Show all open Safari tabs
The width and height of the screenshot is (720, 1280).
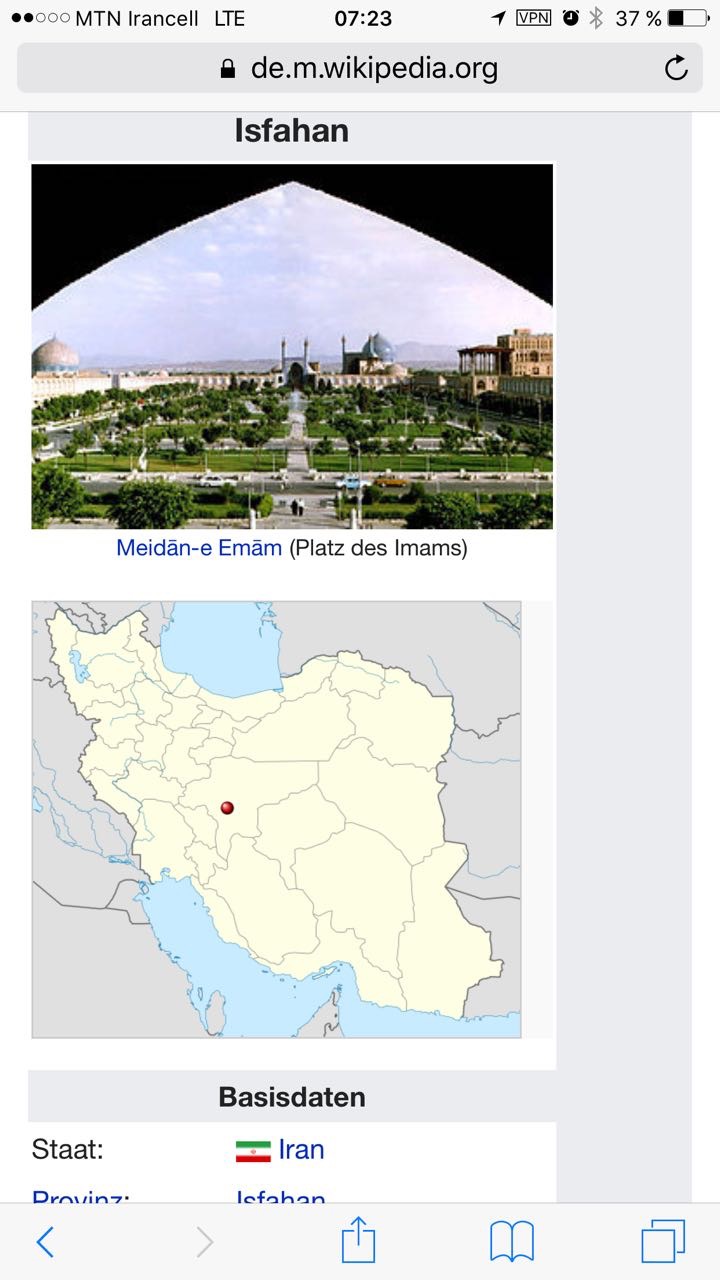[x=663, y=1242]
